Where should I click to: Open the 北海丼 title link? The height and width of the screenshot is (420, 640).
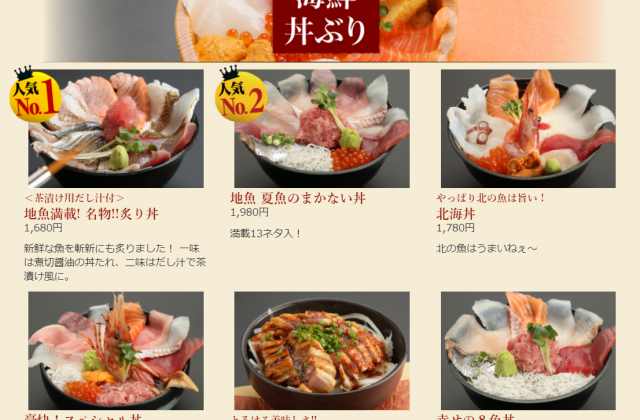pos(456,214)
